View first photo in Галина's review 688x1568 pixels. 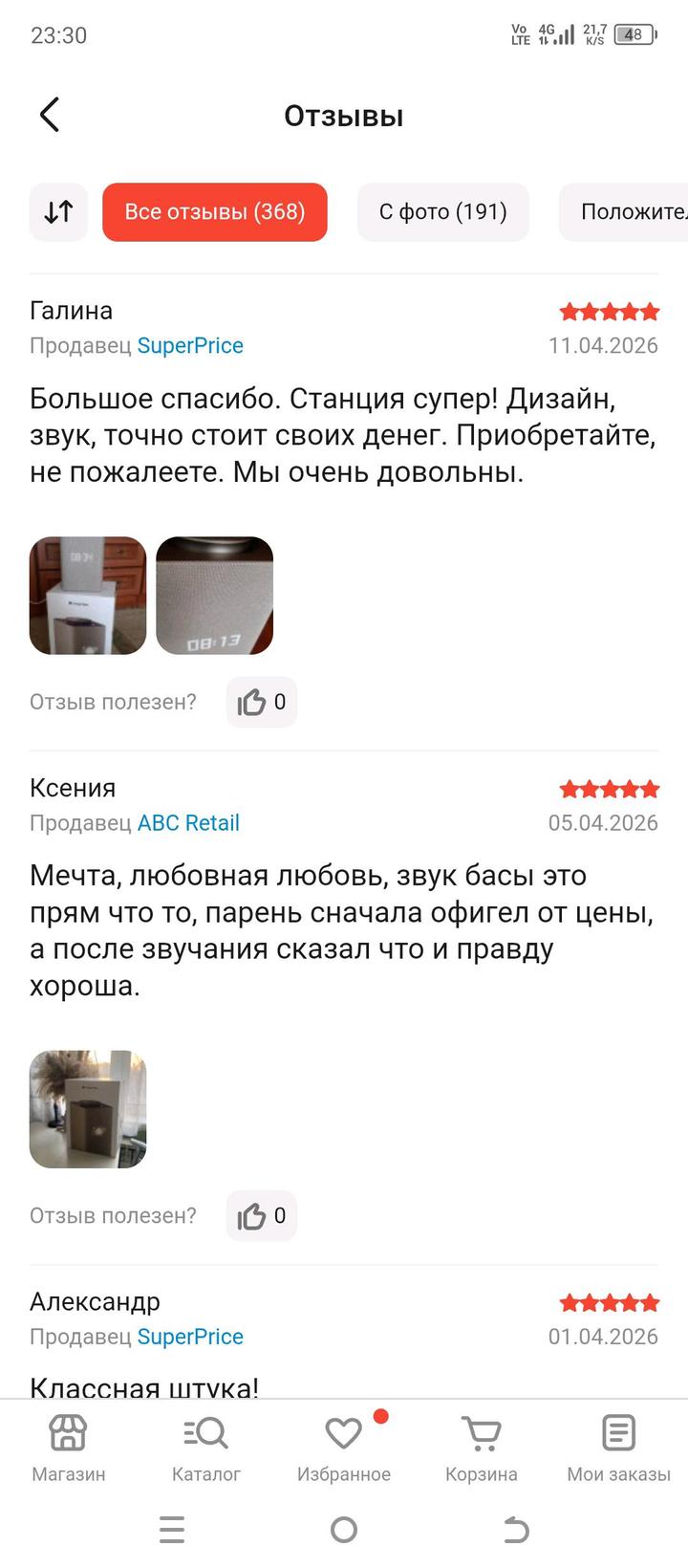tap(88, 595)
